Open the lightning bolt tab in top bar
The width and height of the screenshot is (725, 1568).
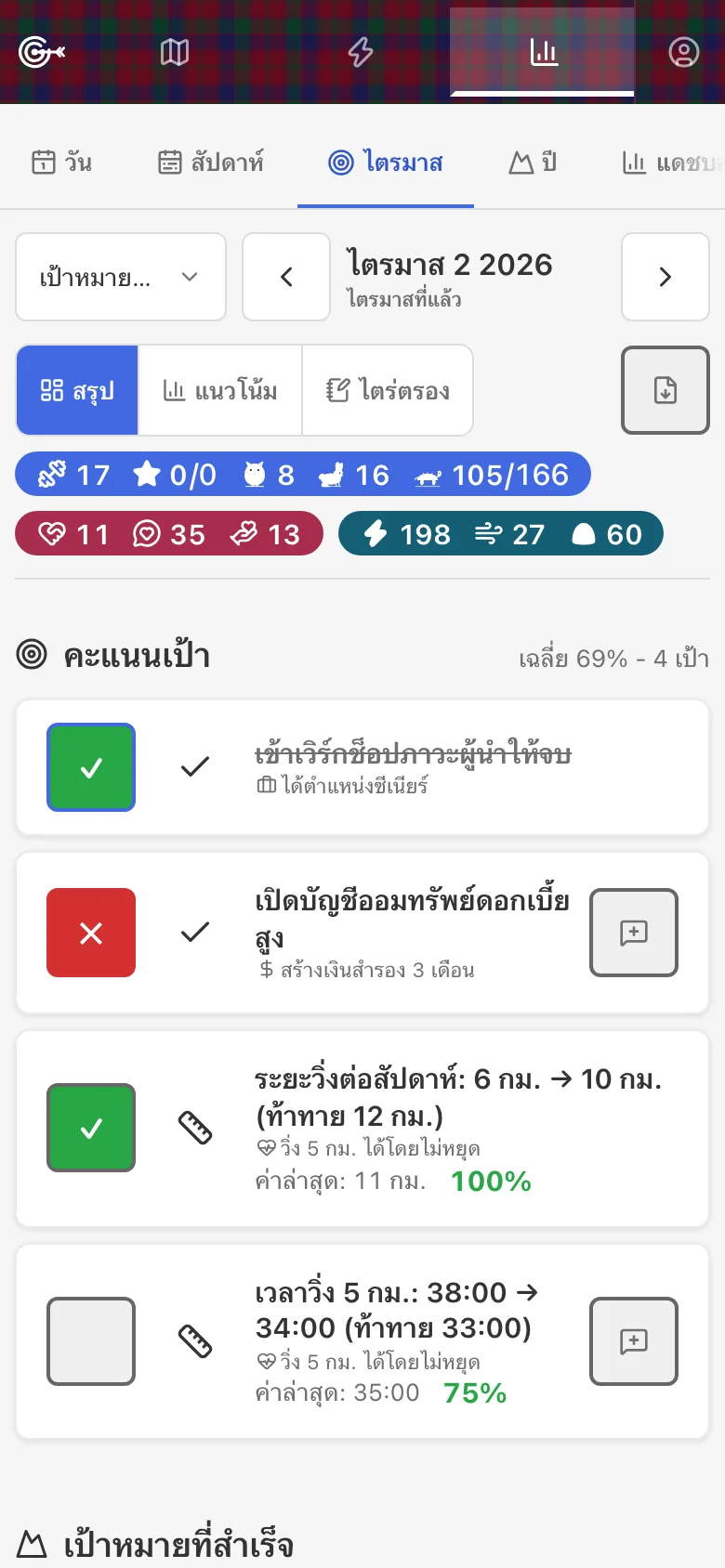click(361, 52)
